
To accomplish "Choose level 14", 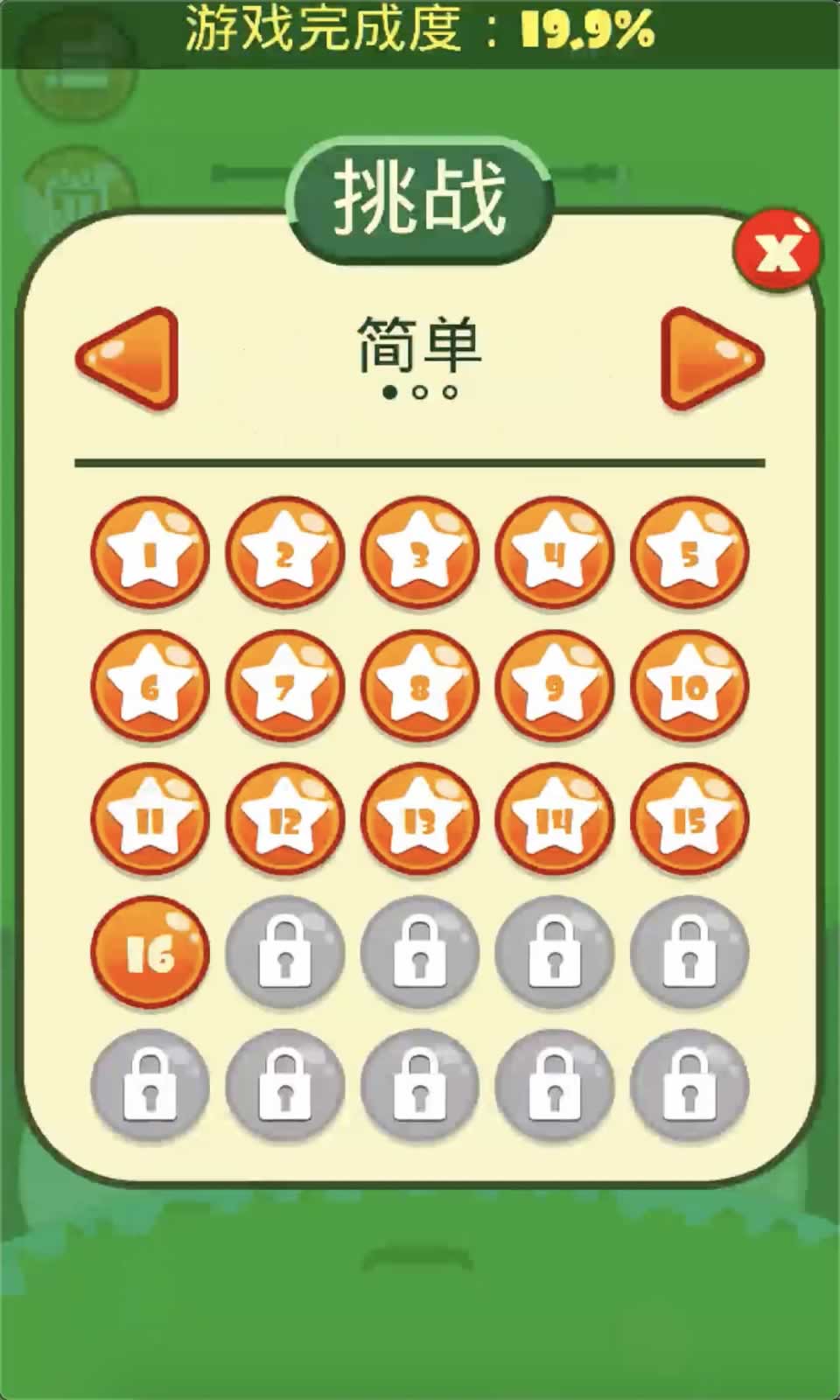I will pos(555,820).
